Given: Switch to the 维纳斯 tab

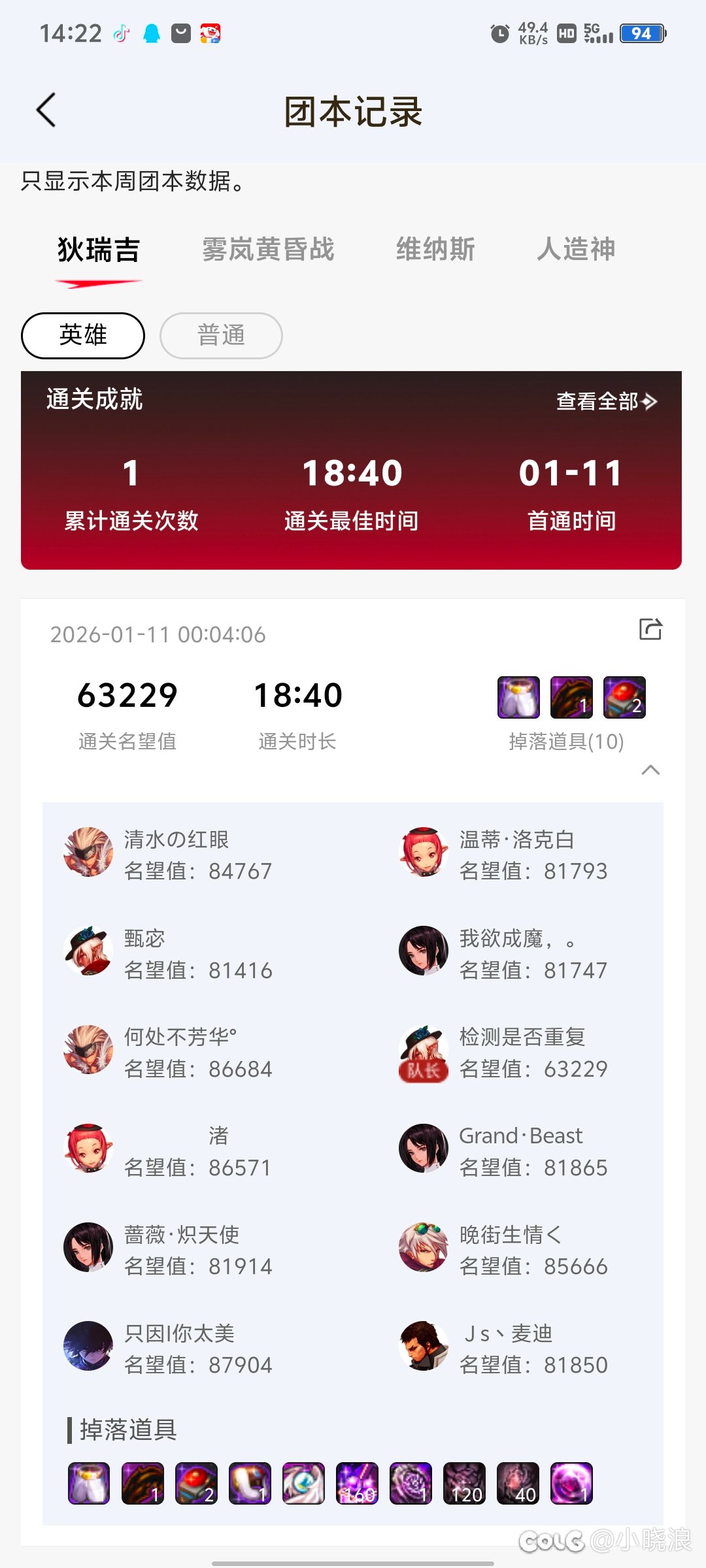Looking at the screenshot, I should coord(435,250).
